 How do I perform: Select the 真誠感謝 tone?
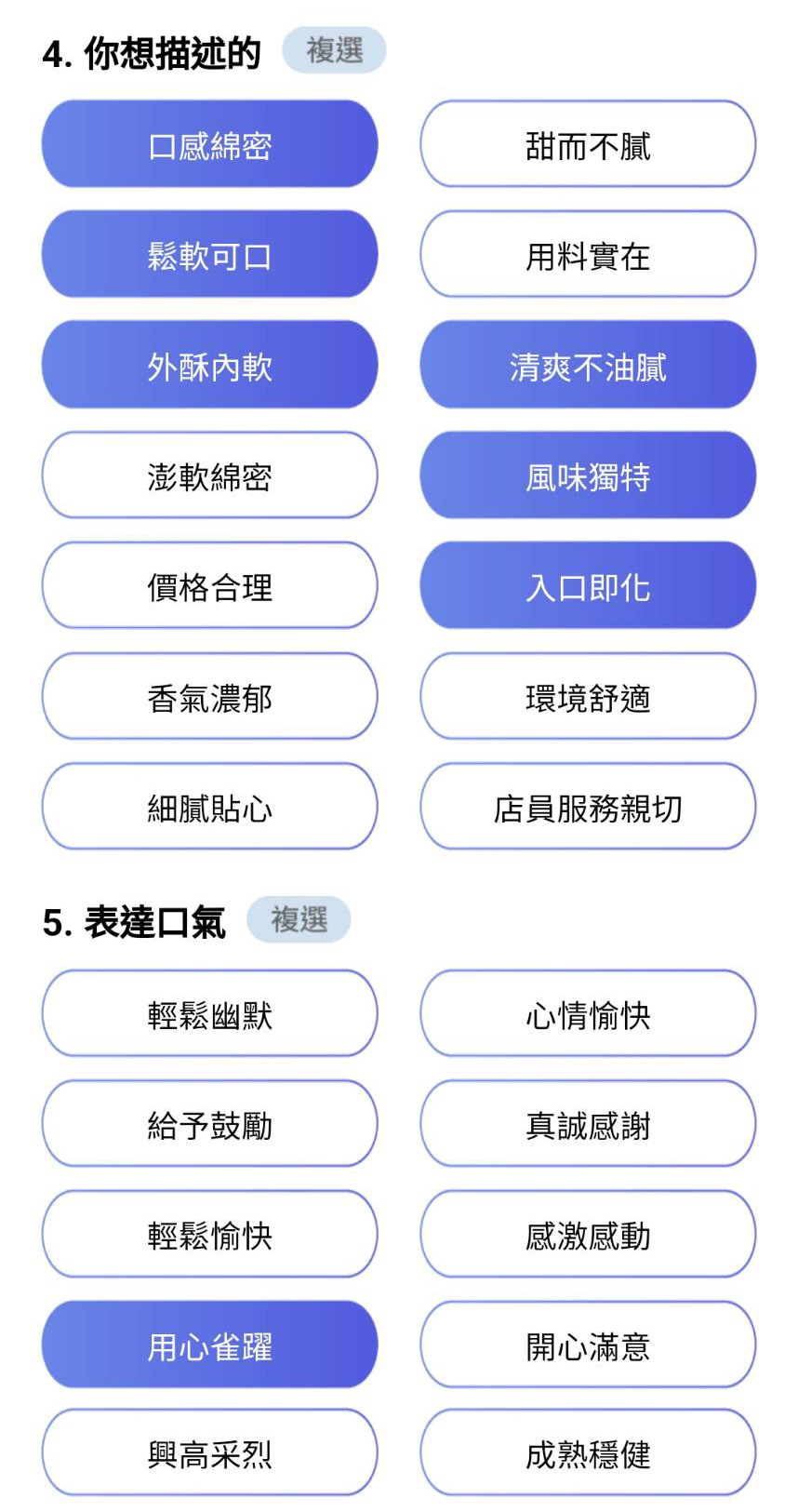click(588, 1124)
